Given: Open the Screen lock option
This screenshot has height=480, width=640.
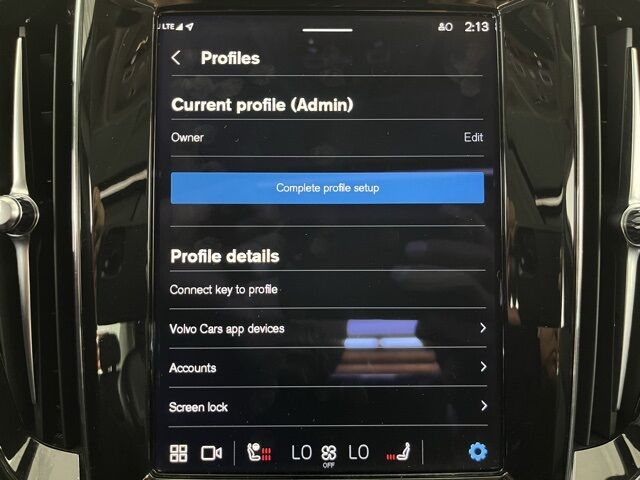Looking at the screenshot, I should point(327,406).
